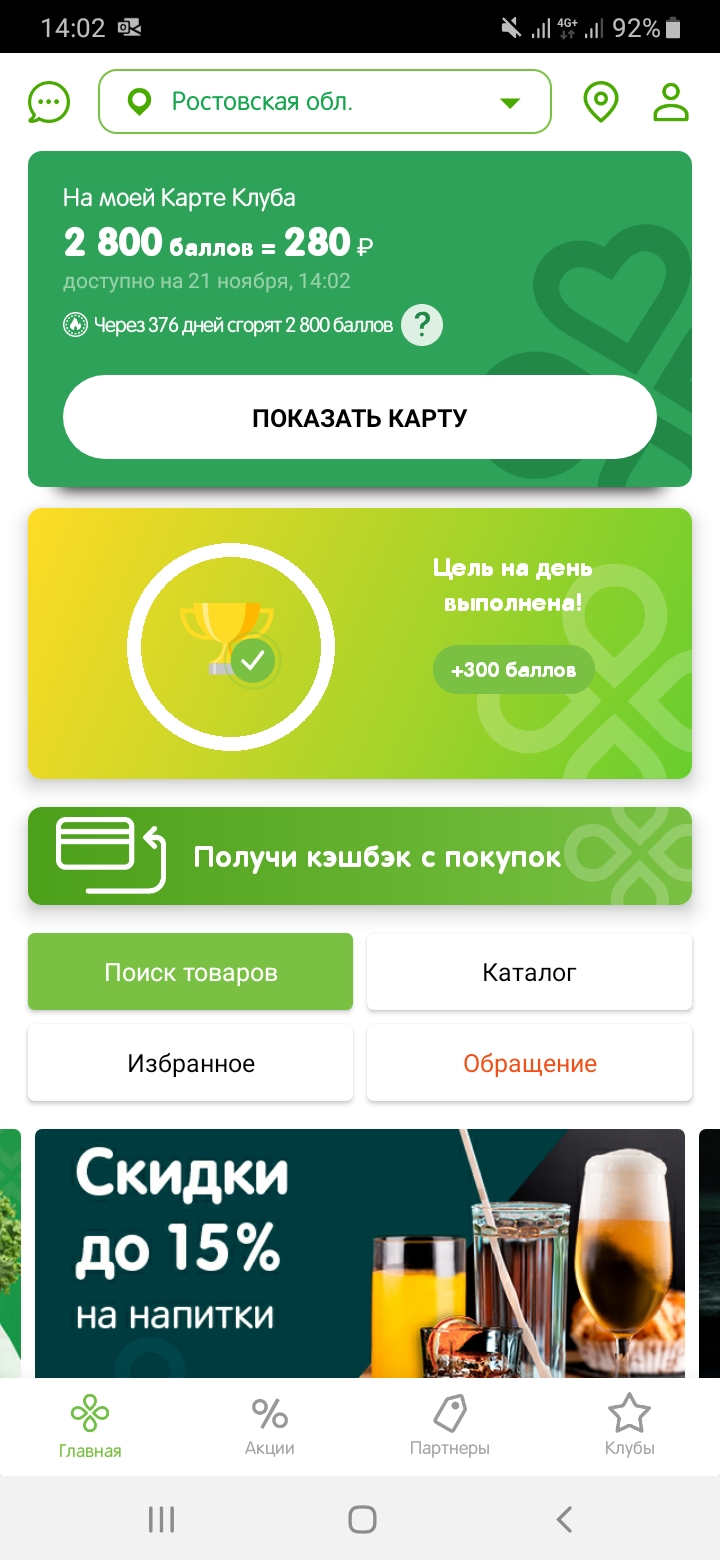Switch to the Партнеры tab
Viewport: 720px width, 1560px height.
450,1426
